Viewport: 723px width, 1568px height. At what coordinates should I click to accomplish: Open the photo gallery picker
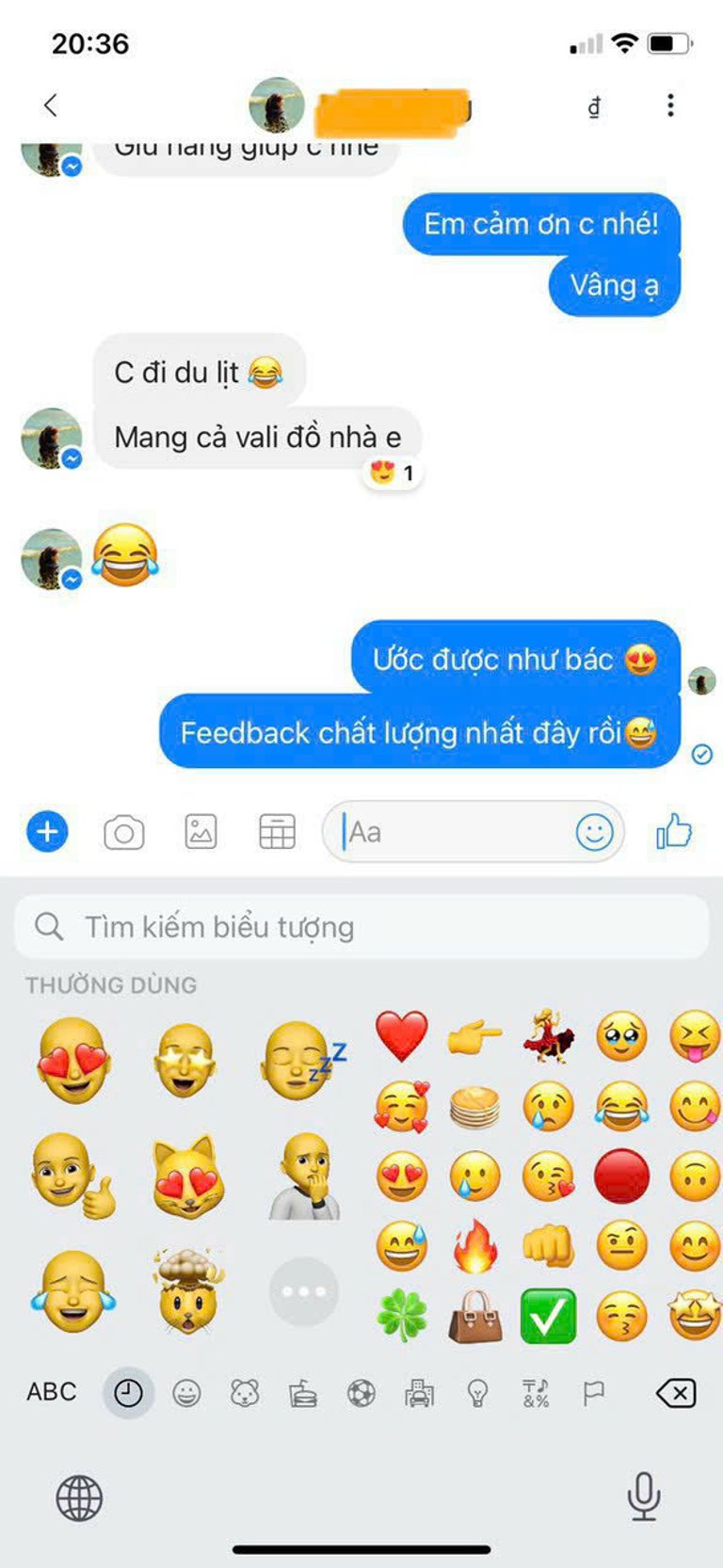tap(201, 832)
